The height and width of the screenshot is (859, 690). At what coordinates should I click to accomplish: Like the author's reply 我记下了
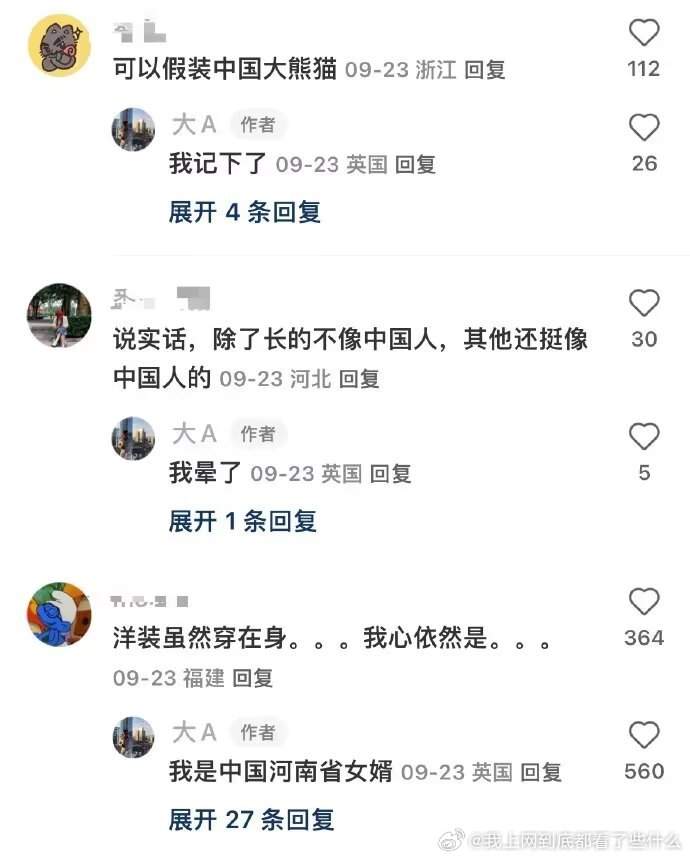644,128
